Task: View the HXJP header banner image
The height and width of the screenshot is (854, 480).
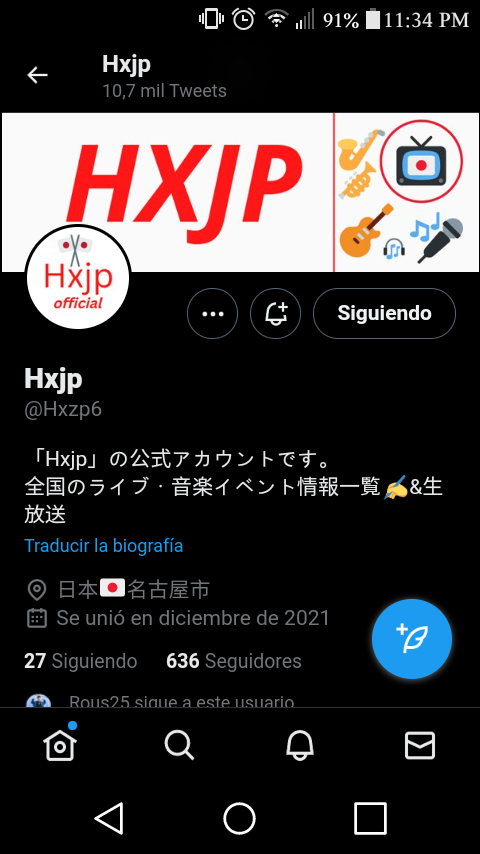Action: [240, 192]
